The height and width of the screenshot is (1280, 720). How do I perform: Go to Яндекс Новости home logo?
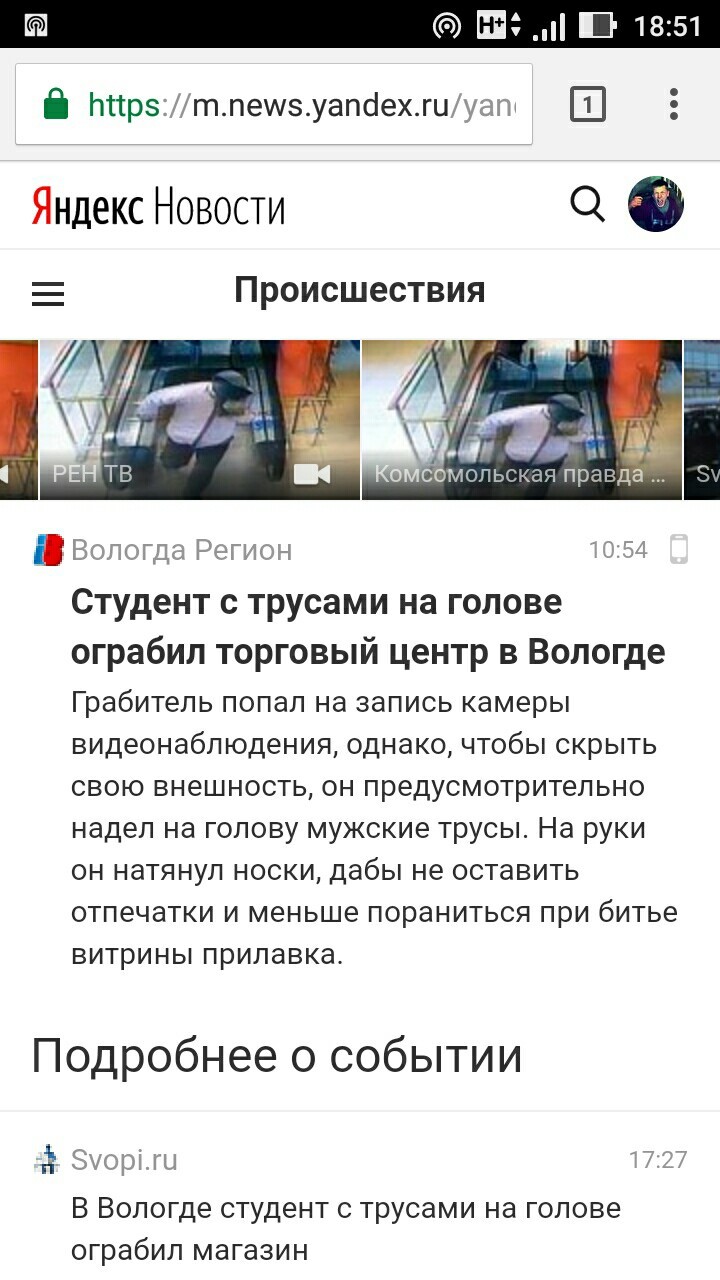click(x=158, y=207)
